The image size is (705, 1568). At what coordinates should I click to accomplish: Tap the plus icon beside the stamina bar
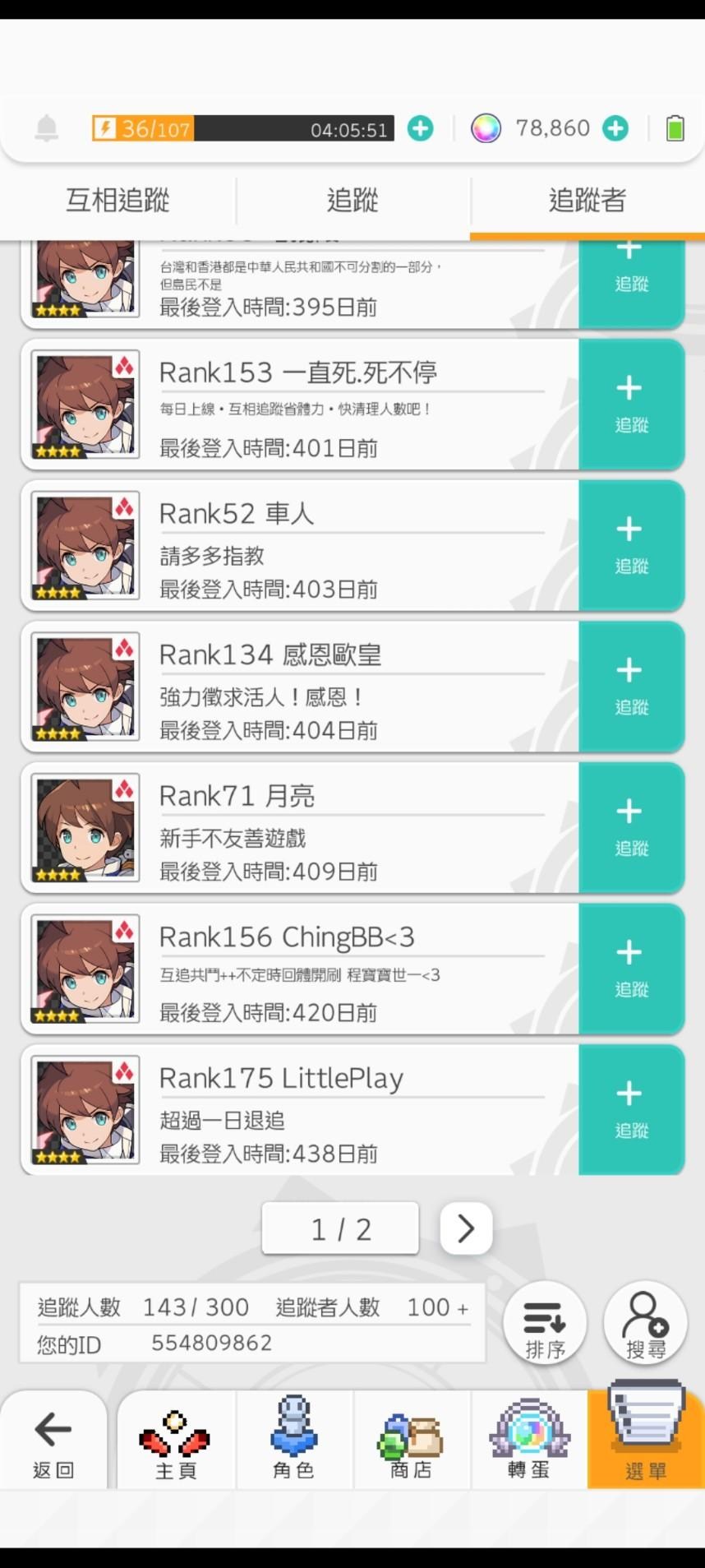pyautogui.click(x=421, y=128)
